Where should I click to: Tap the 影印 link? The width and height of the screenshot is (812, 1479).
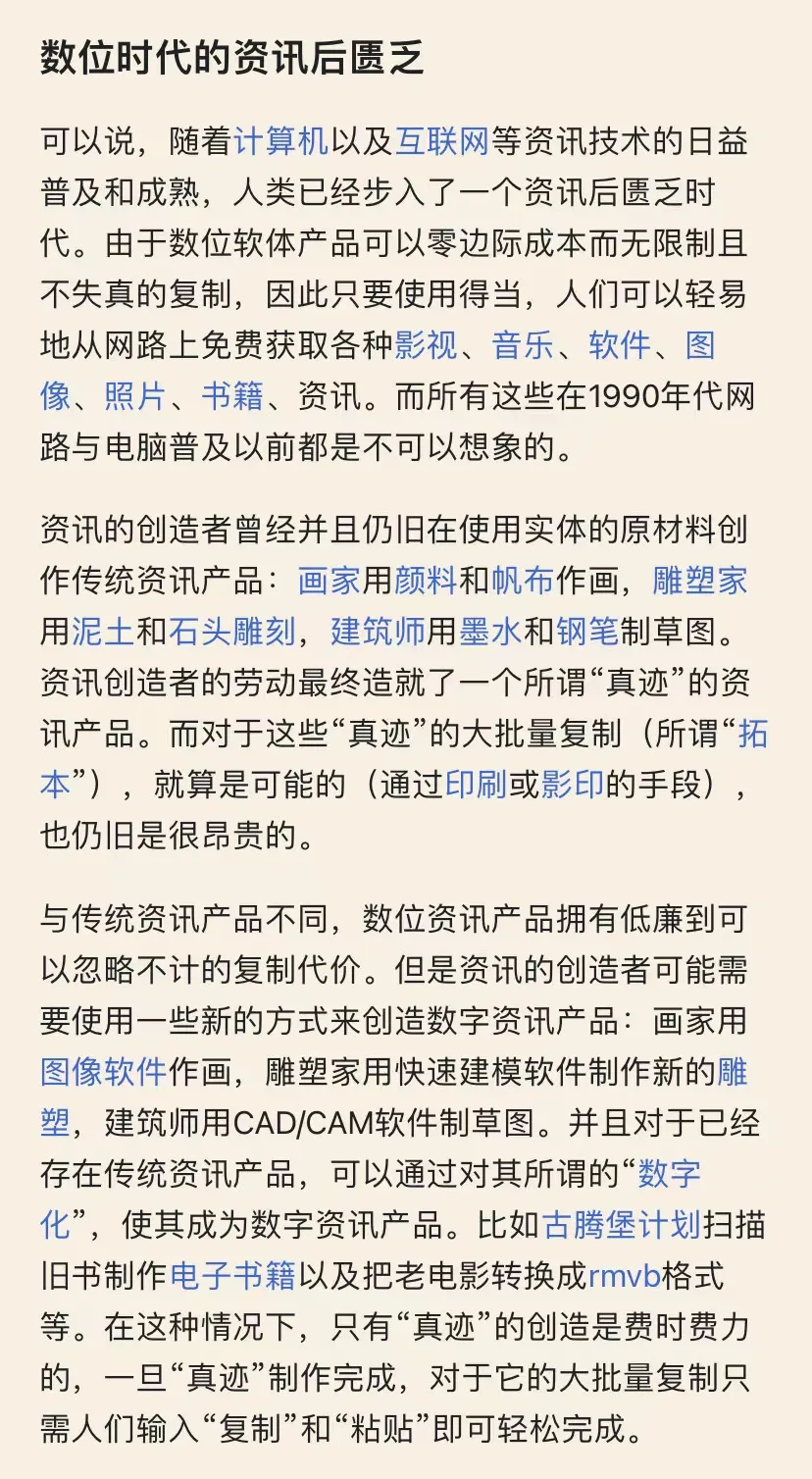(x=572, y=785)
